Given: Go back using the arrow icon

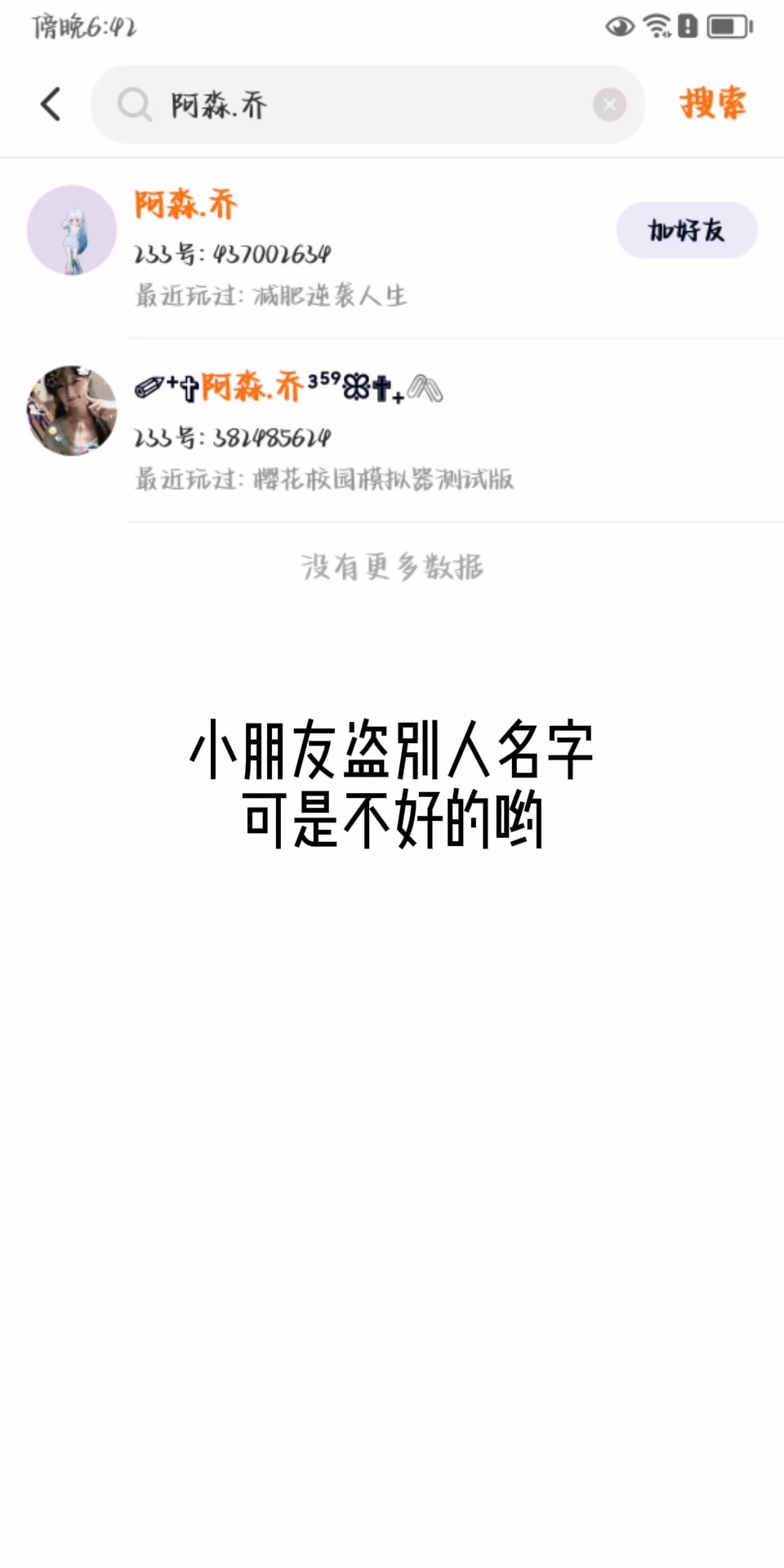Looking at the screenshot, I should pos(51,105).
